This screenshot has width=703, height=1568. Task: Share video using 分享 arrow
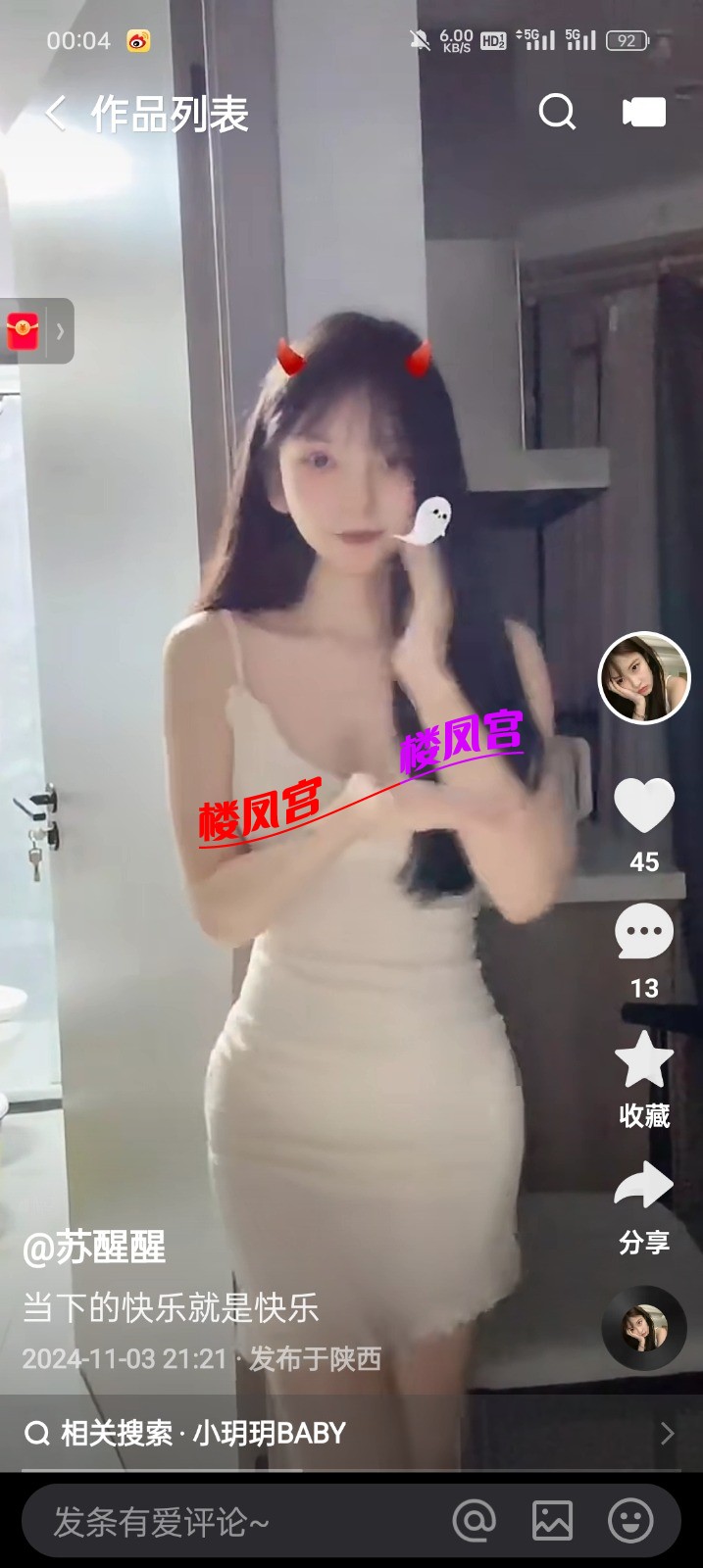click(x=644, y=1186)
